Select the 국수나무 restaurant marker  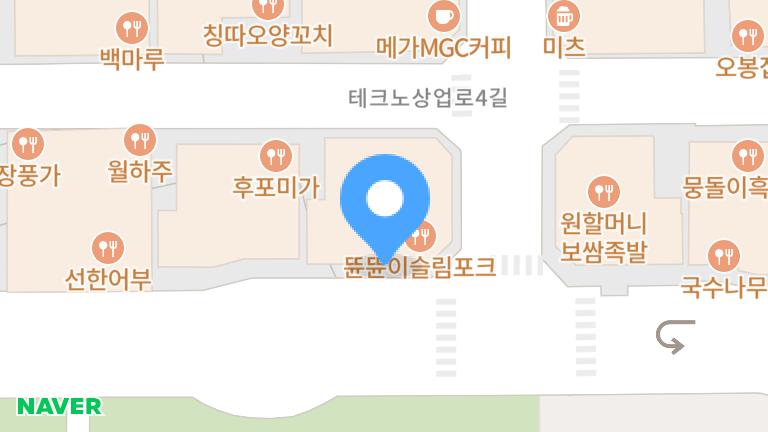point(724,255)
